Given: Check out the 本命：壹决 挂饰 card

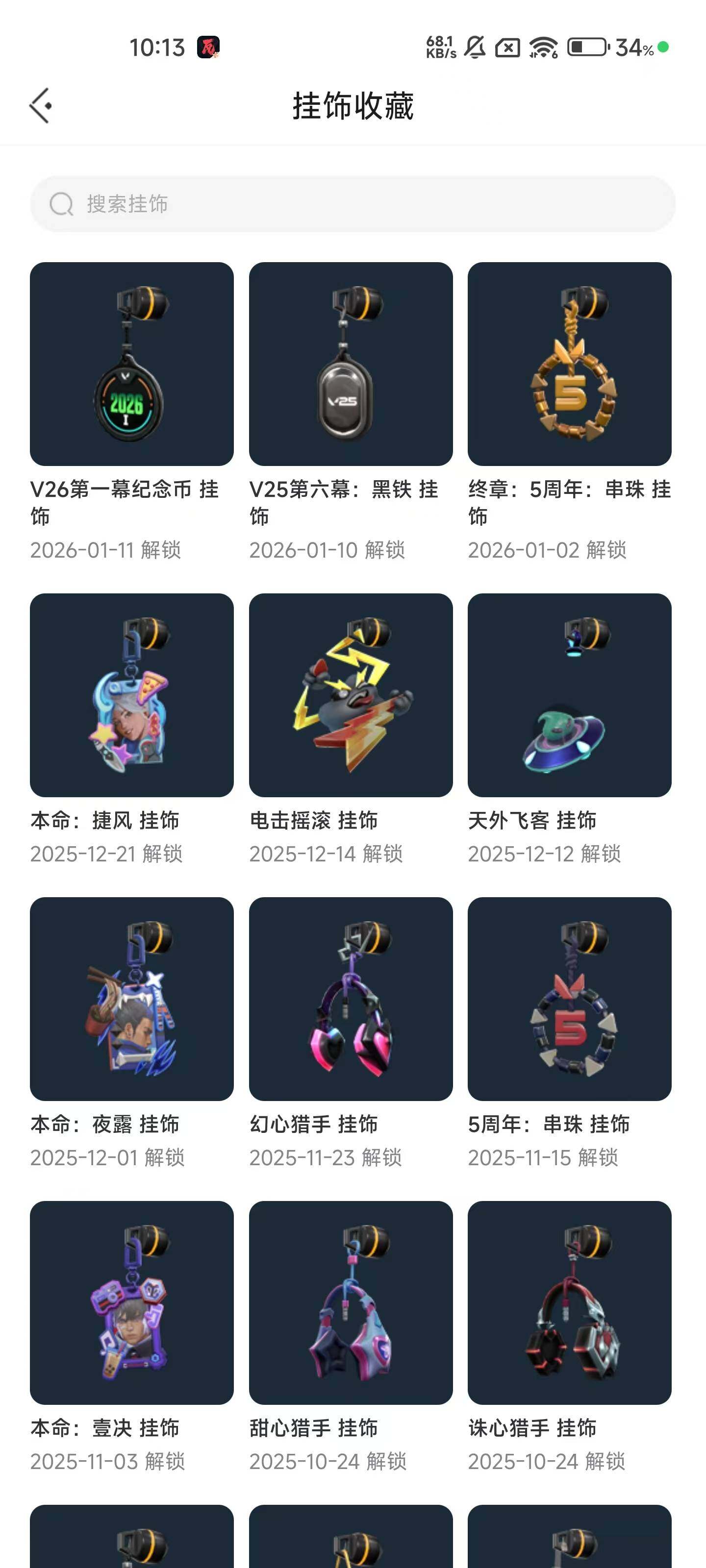Looking at the screenshot, I should click(131, 1302).
